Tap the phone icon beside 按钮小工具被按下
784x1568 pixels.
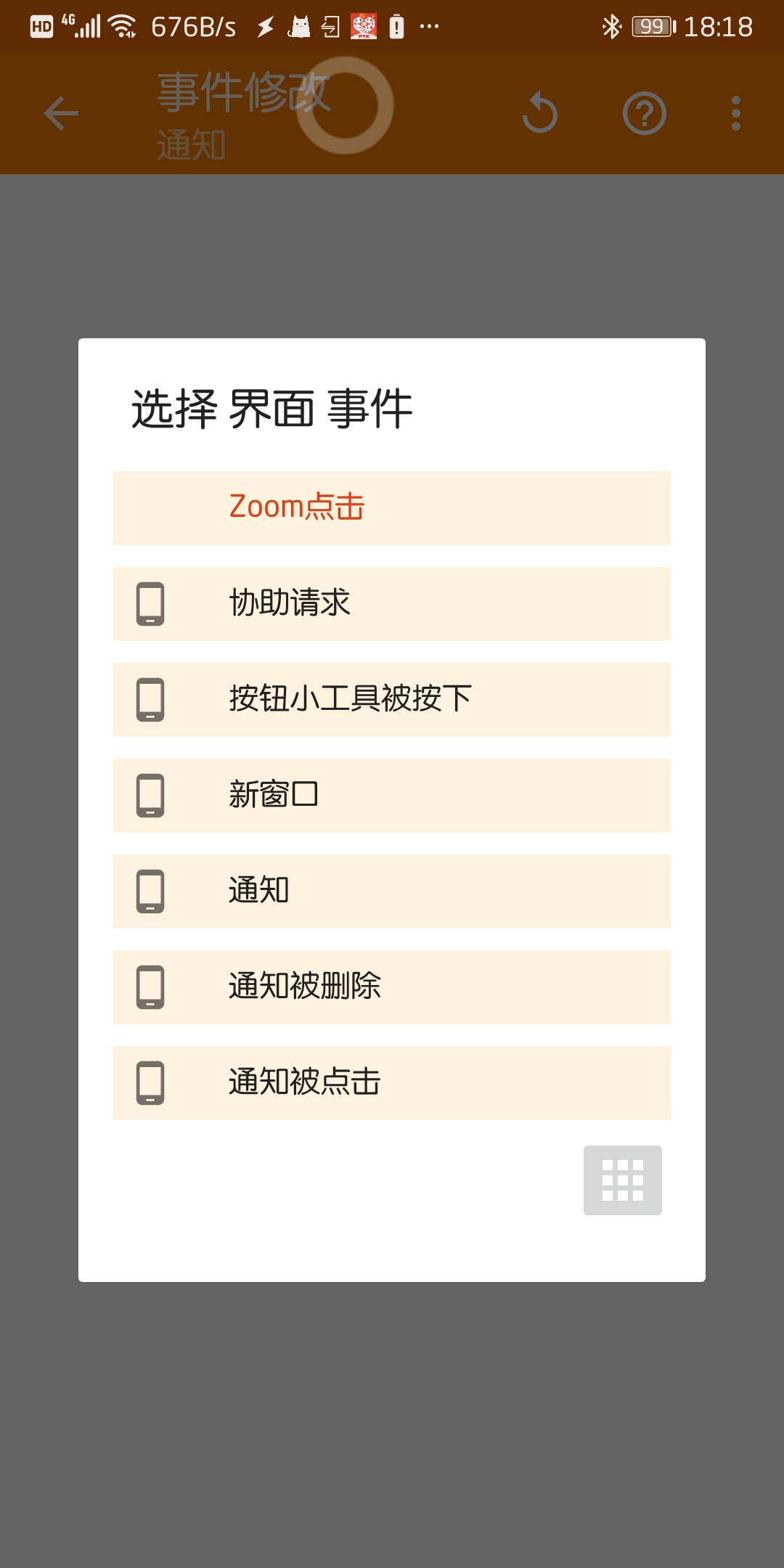tap(150, 700)
